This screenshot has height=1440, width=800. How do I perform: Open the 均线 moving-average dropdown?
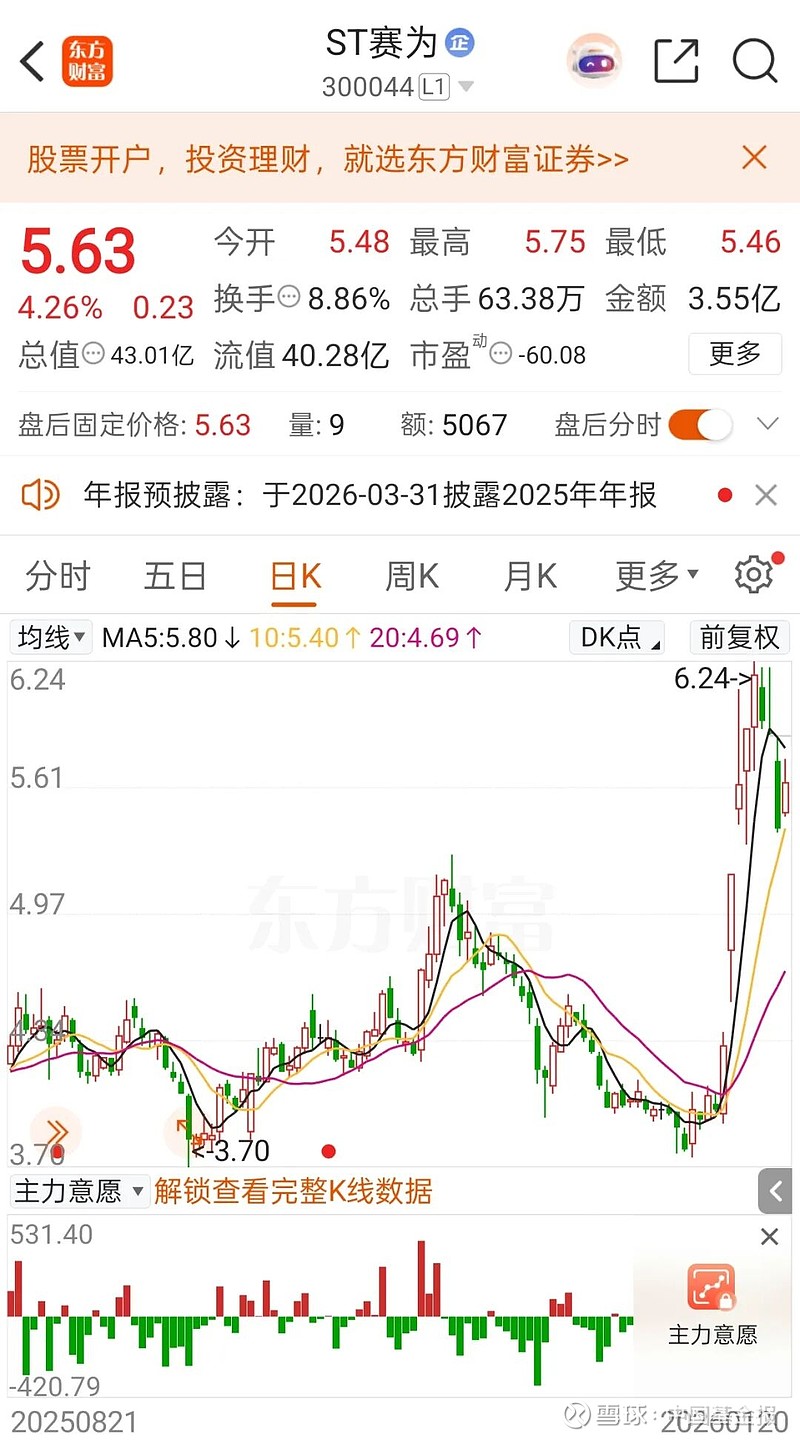50,637
